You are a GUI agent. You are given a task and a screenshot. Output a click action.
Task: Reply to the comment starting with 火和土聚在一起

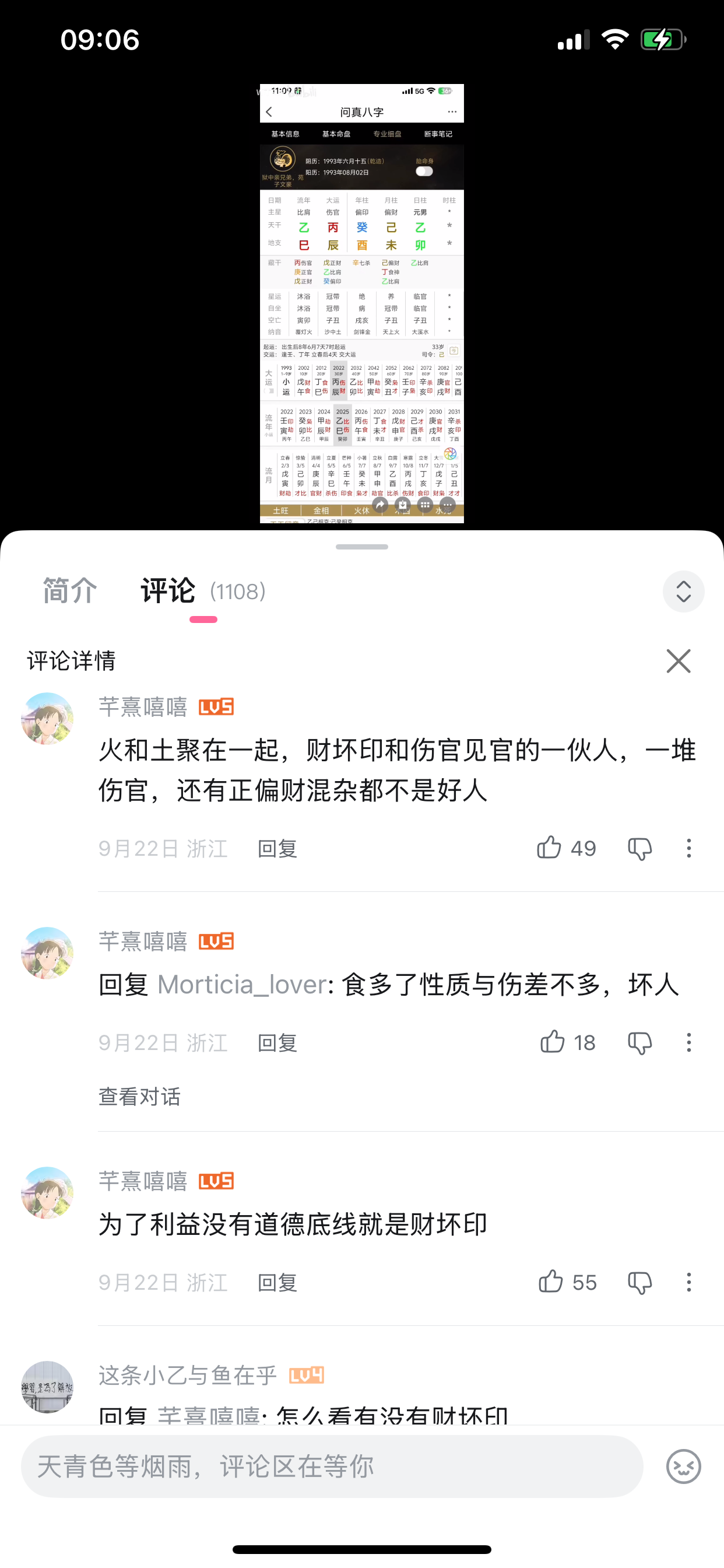[x=277, y=849]
